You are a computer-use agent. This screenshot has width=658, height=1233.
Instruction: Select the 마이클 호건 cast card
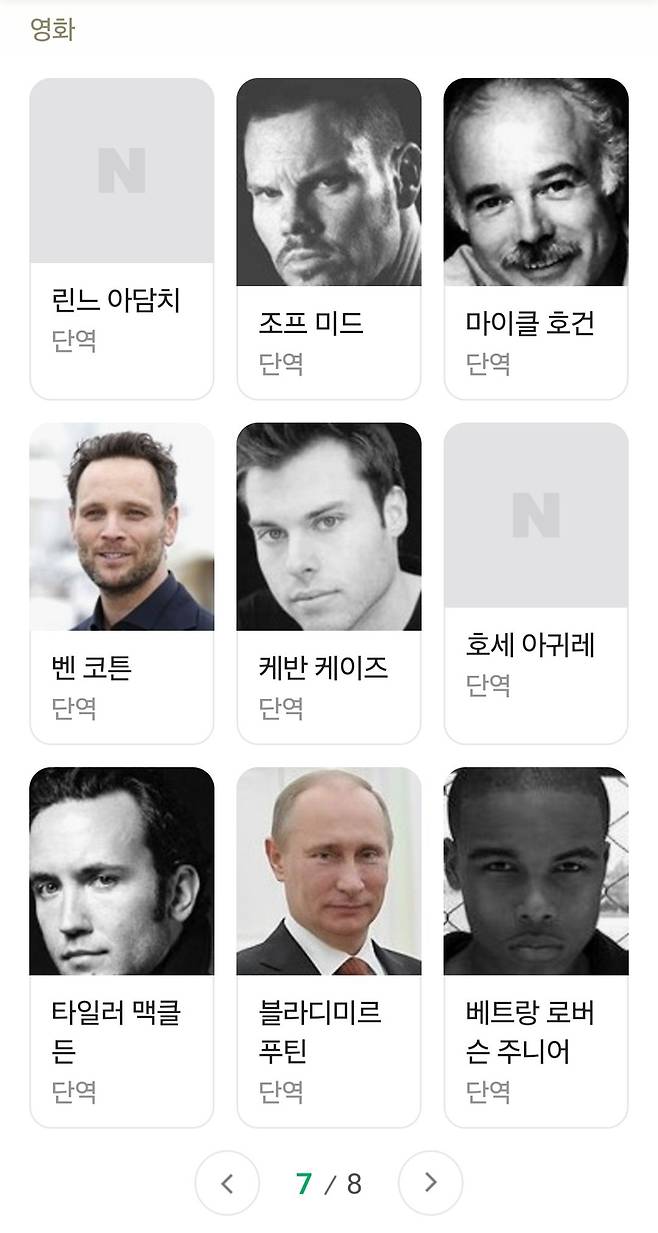[536, 239]
